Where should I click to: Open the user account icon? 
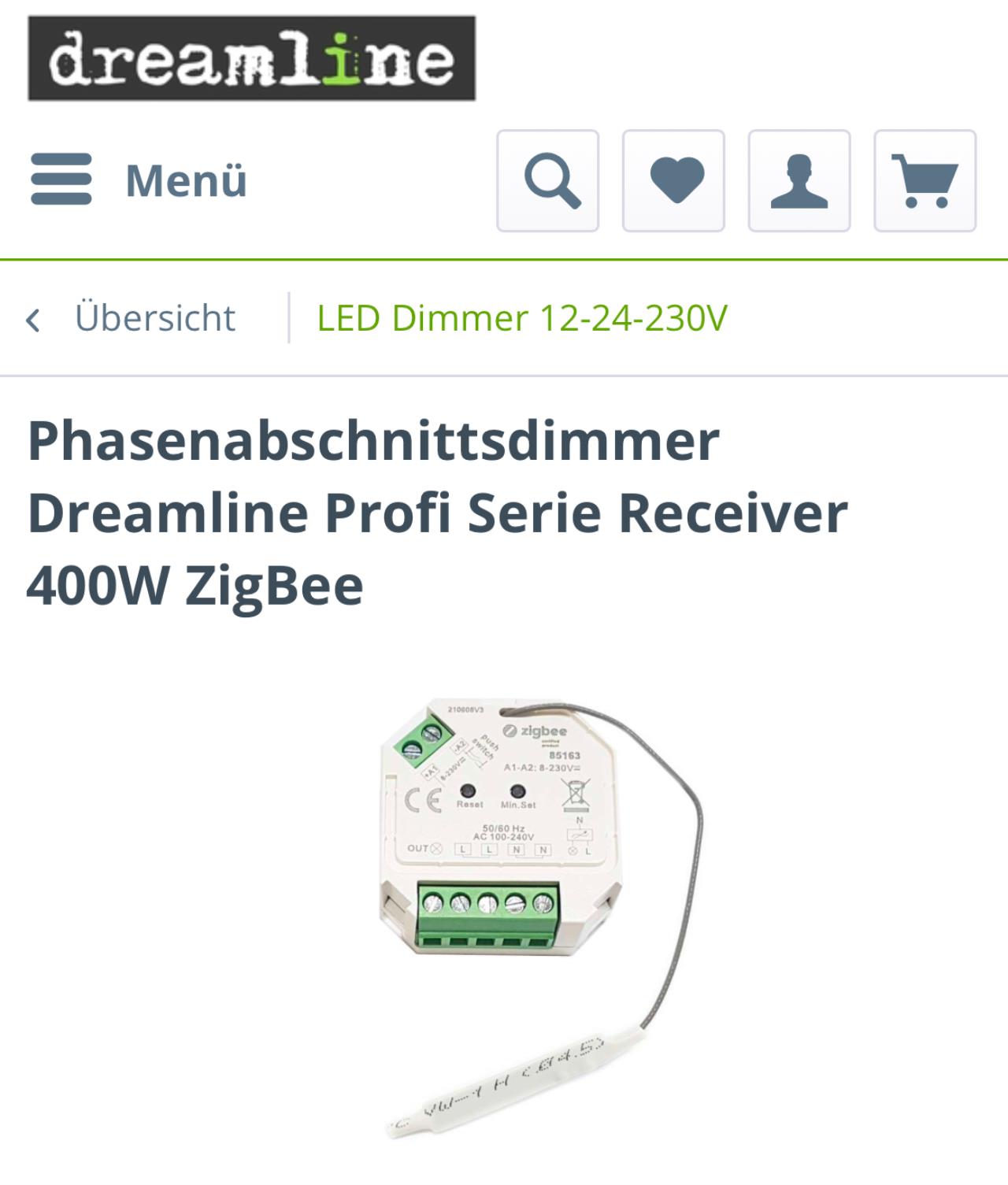(x=799, y=181)
